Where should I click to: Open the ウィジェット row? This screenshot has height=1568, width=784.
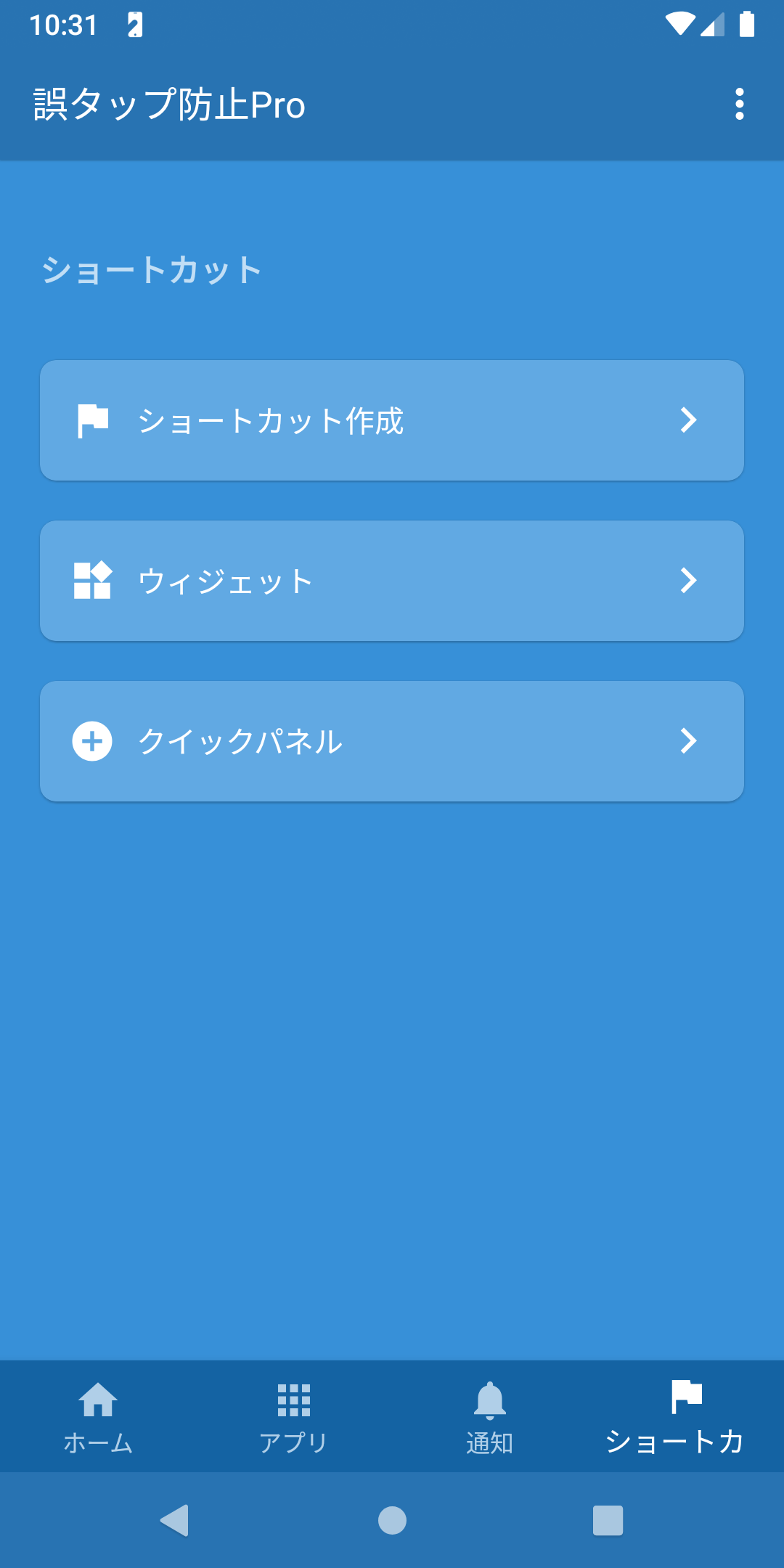tap(392, 581)
